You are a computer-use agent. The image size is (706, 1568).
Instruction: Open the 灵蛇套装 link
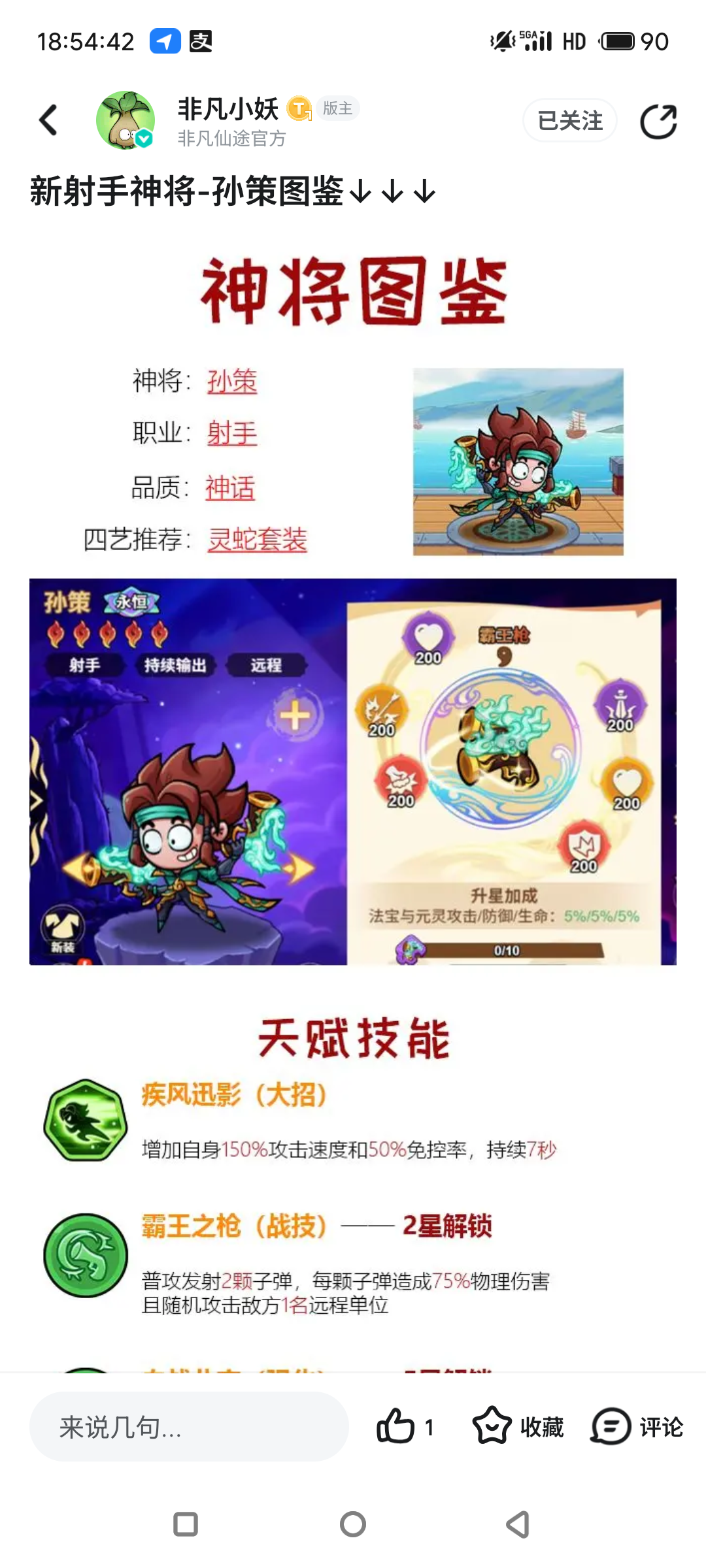258,540
